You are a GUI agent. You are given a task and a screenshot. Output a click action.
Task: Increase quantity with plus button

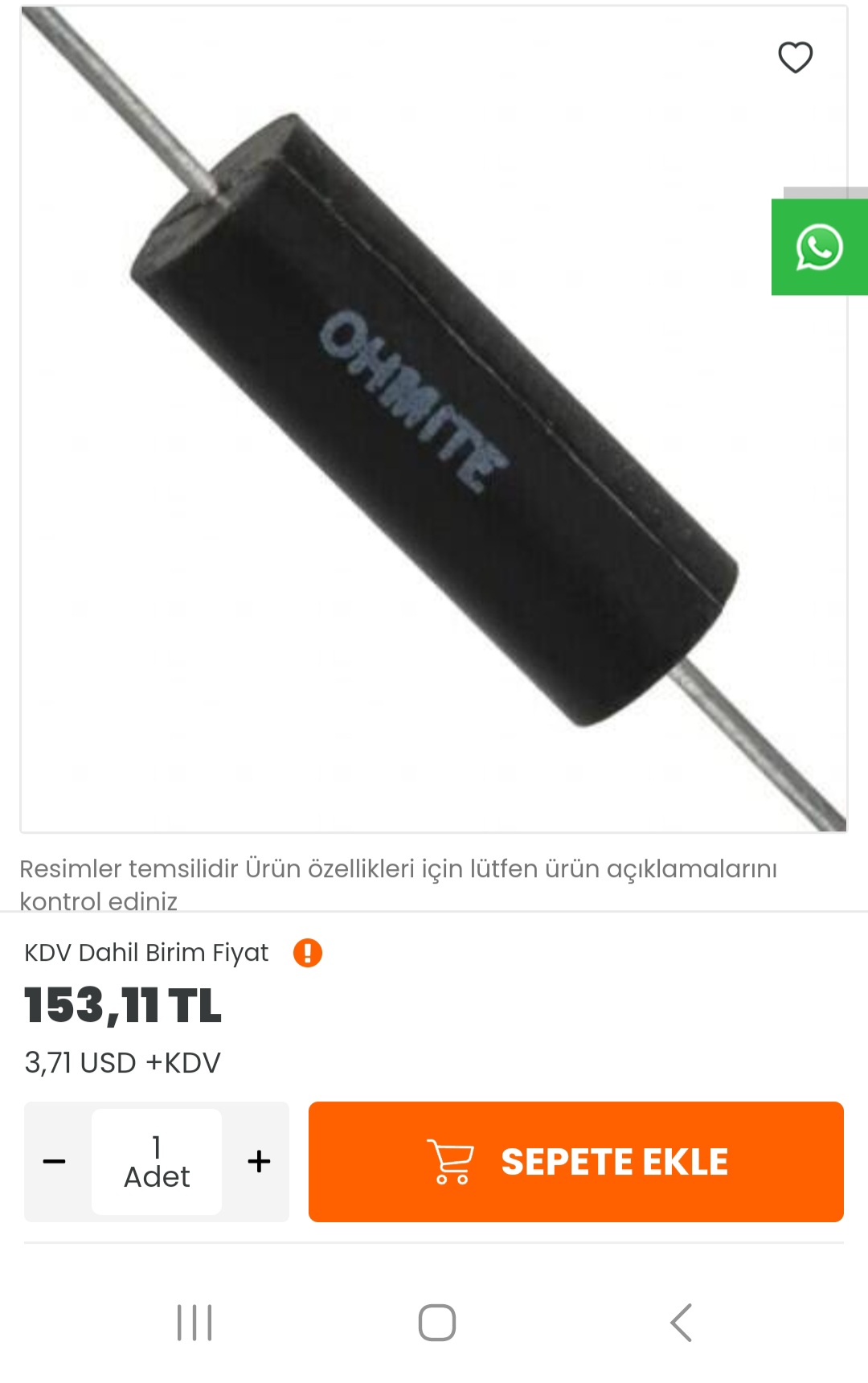tap(259, 1161)
